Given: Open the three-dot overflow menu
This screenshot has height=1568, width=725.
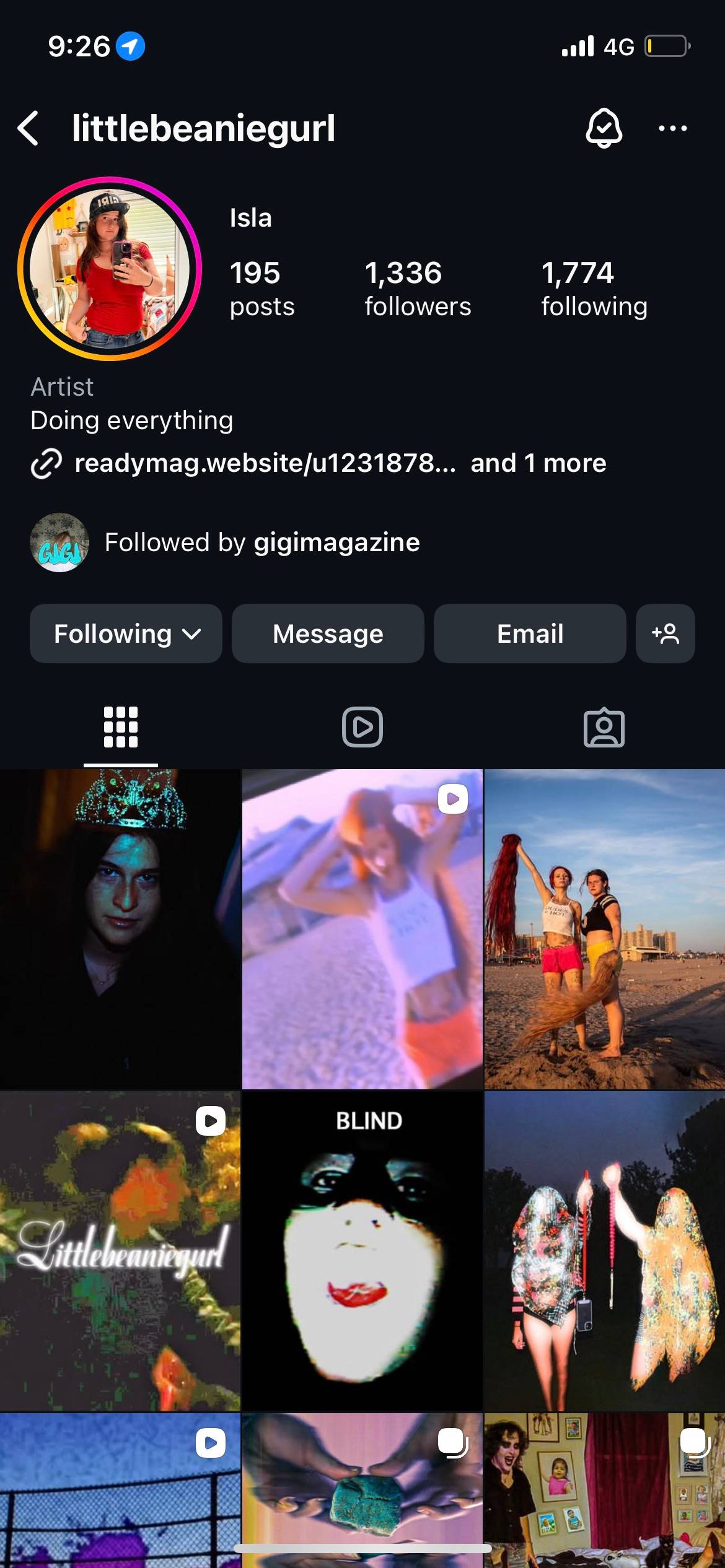Looking at the screenshot, I should (x=672, y=128).
